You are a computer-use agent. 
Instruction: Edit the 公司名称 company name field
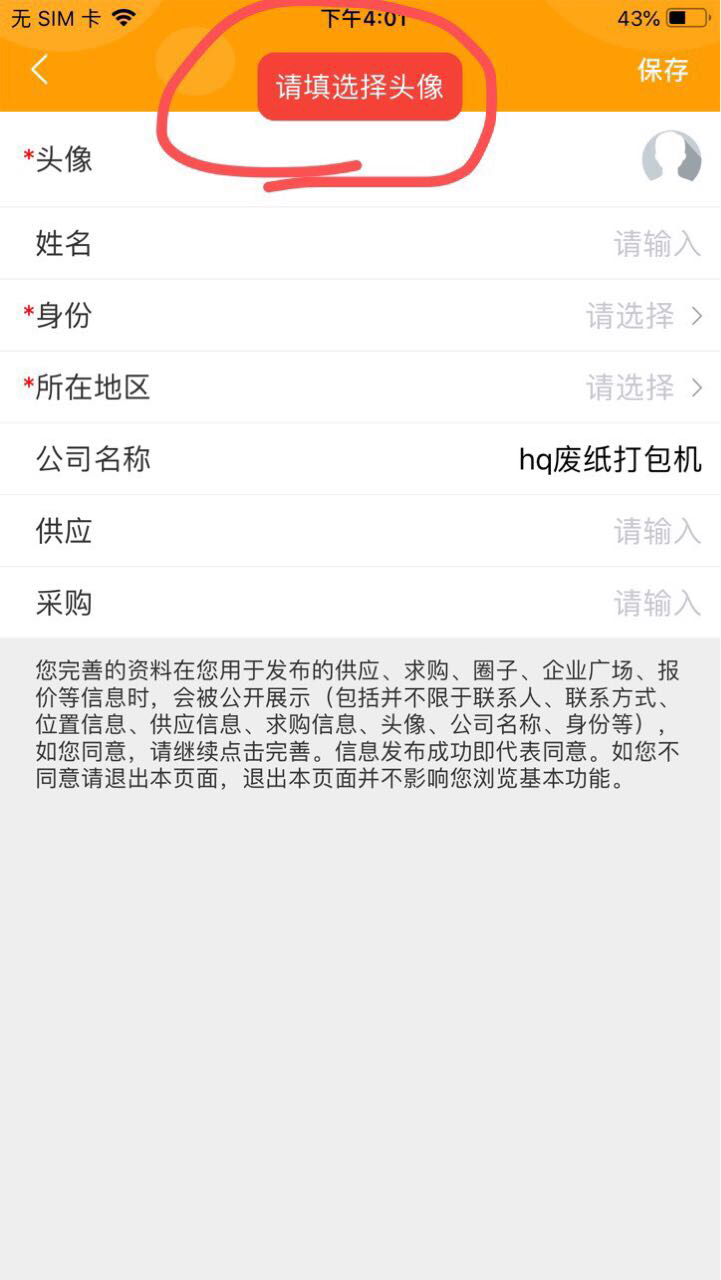pos(610,460)
